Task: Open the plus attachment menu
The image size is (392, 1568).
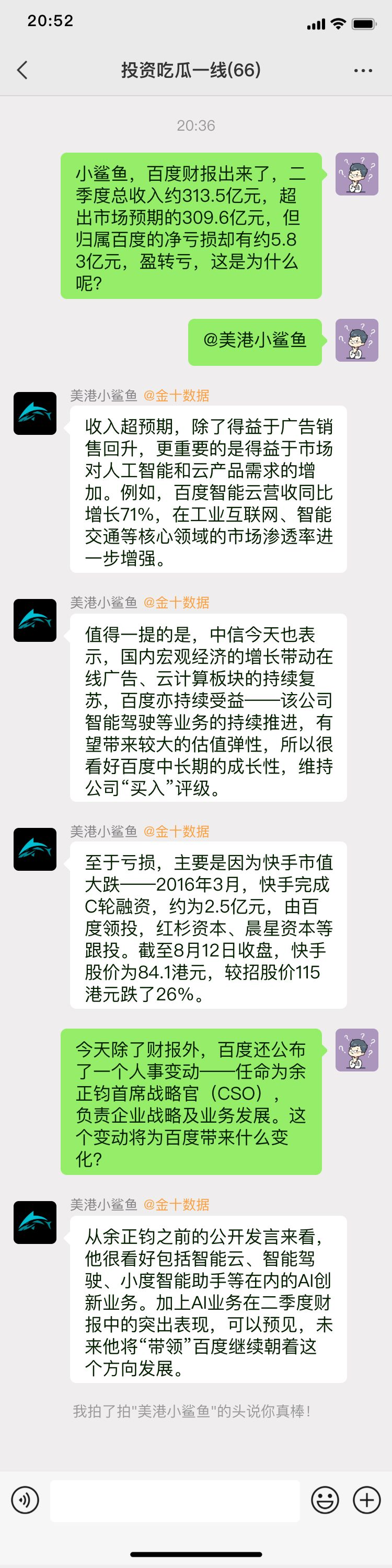Action: [367, 1501]
